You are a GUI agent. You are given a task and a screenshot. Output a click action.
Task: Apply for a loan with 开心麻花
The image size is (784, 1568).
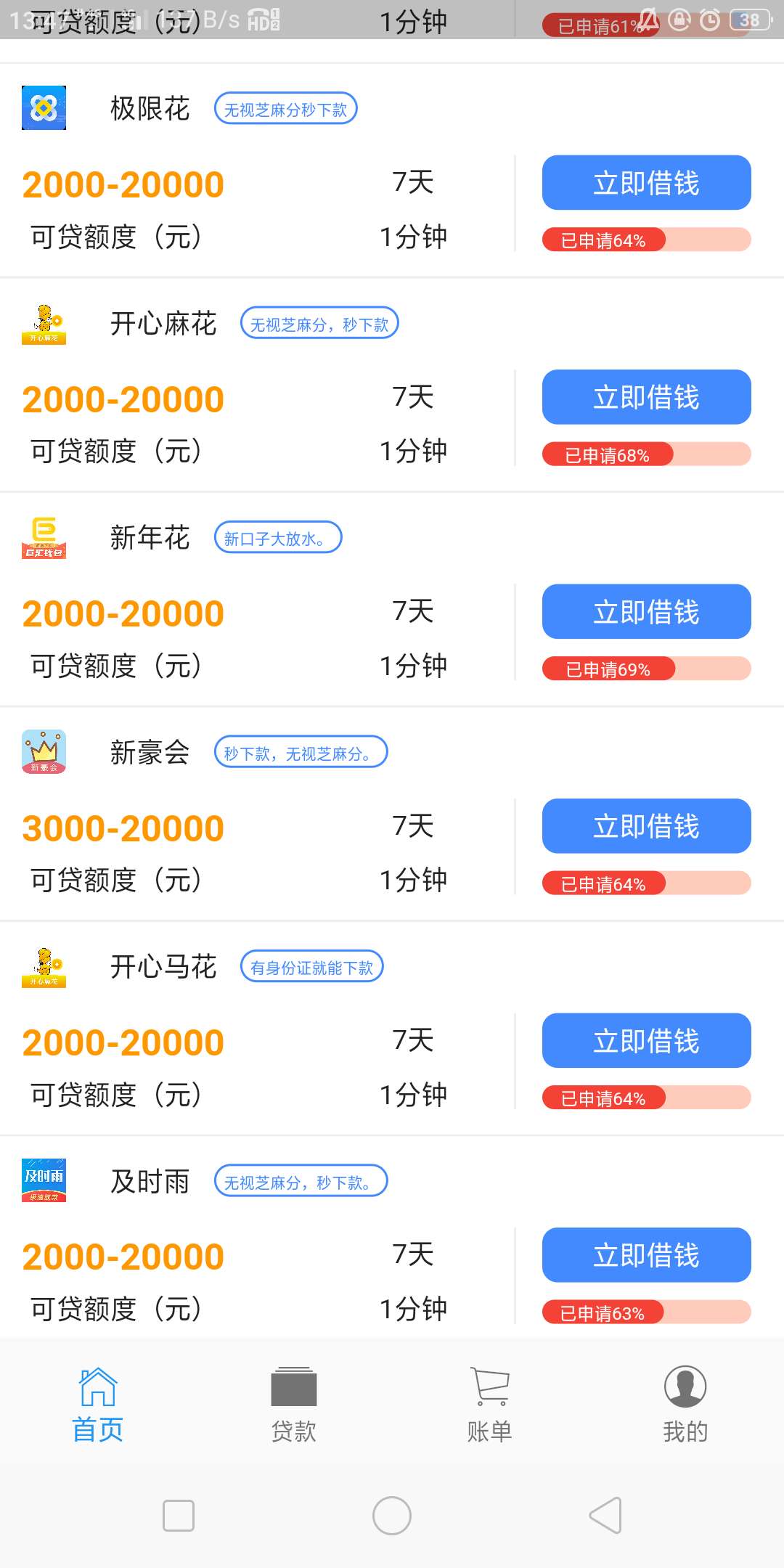[646, 397]
